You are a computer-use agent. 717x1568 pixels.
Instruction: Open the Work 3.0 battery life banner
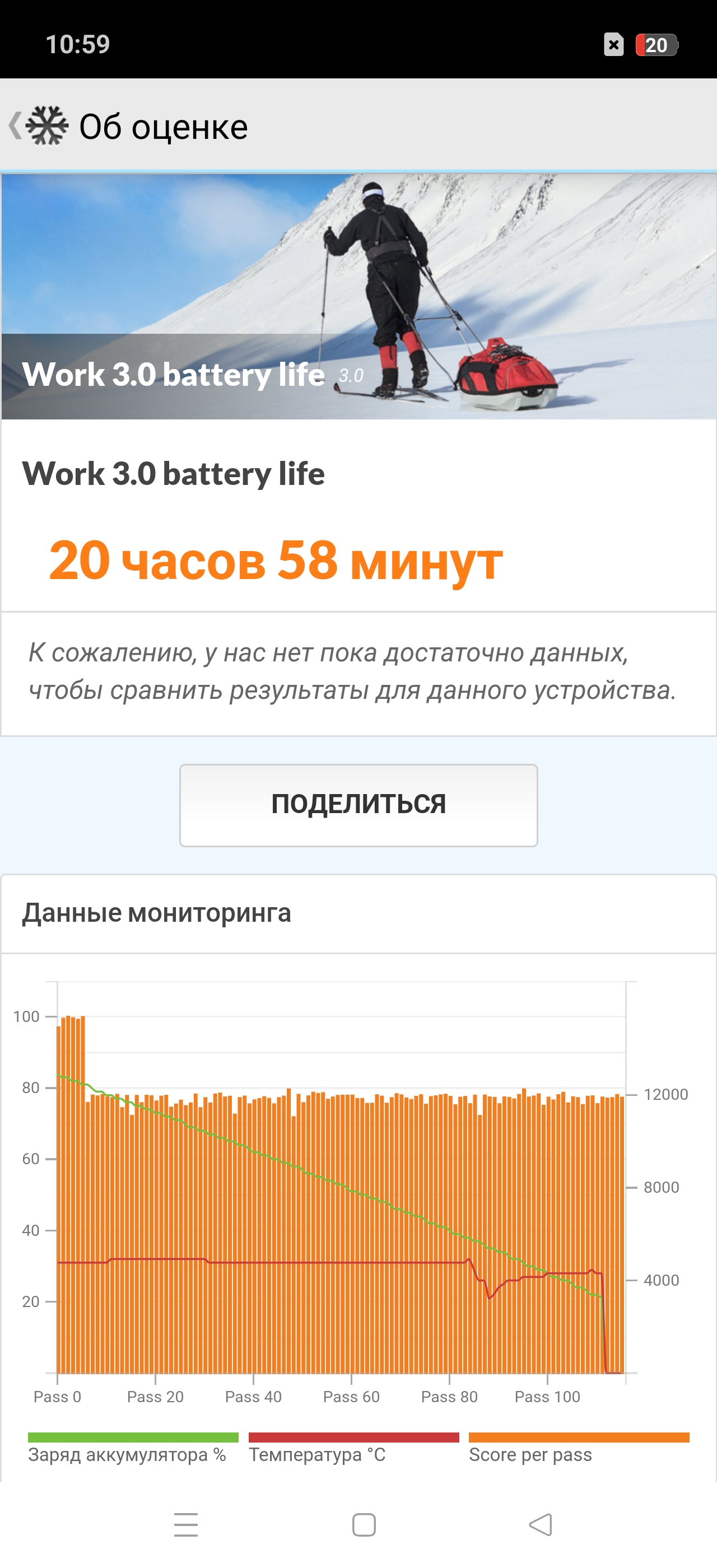click(x=358, y=297)
